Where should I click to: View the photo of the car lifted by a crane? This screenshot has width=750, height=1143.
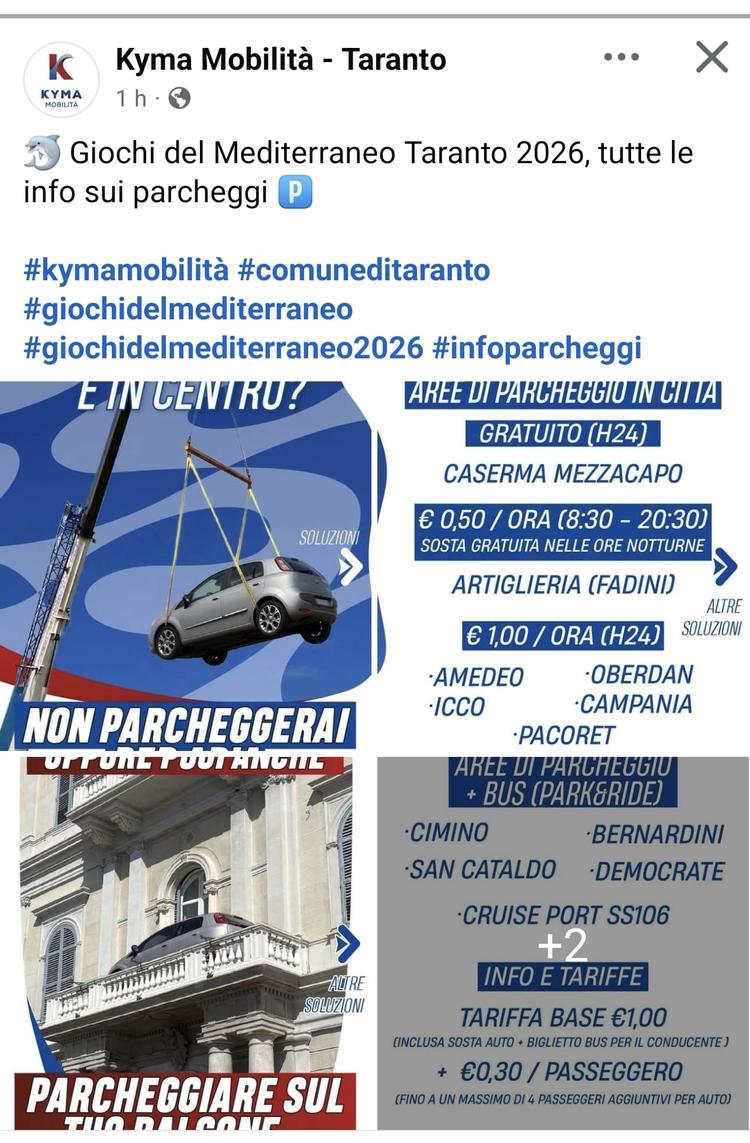pyautogui.click(x=187, y=566)
